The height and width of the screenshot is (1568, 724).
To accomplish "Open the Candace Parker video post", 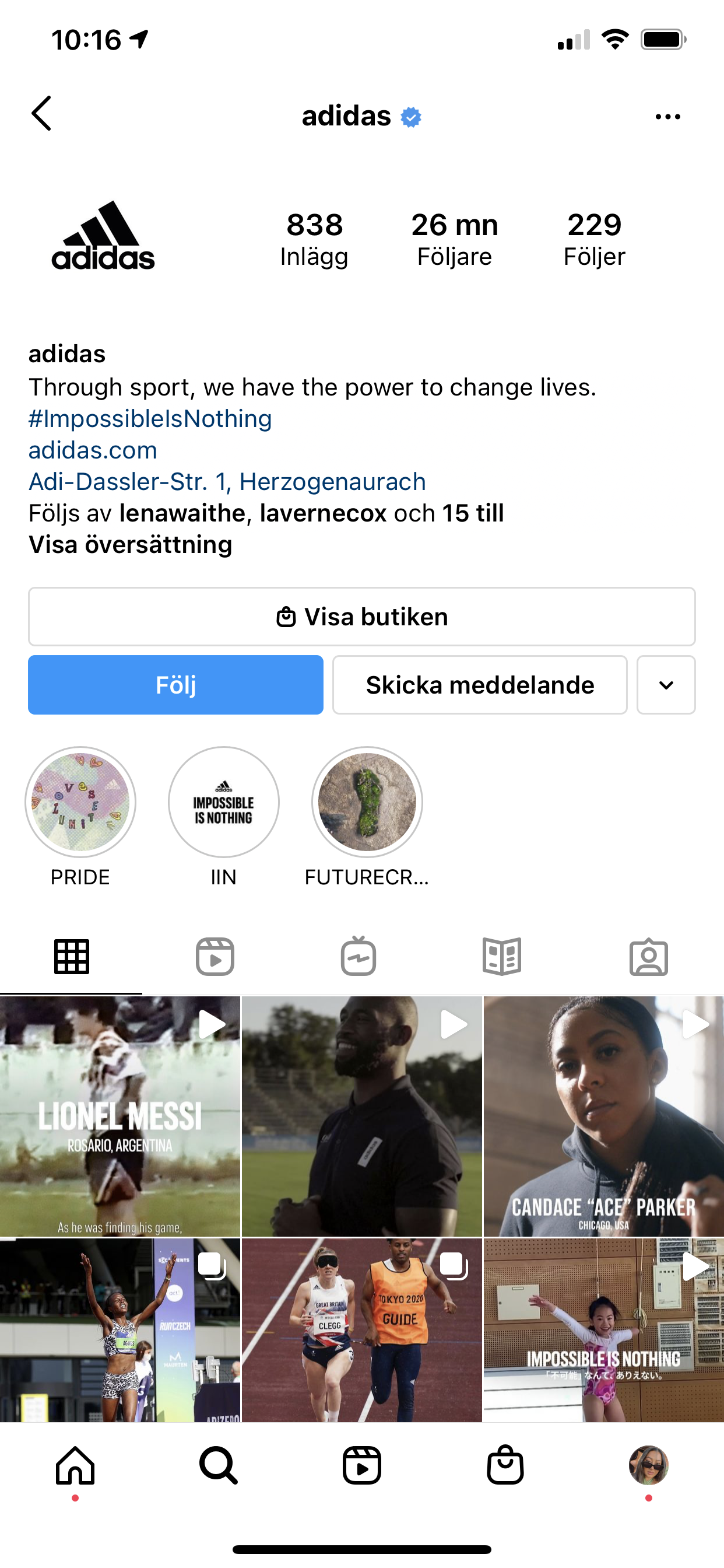I will click(603, 1115).
